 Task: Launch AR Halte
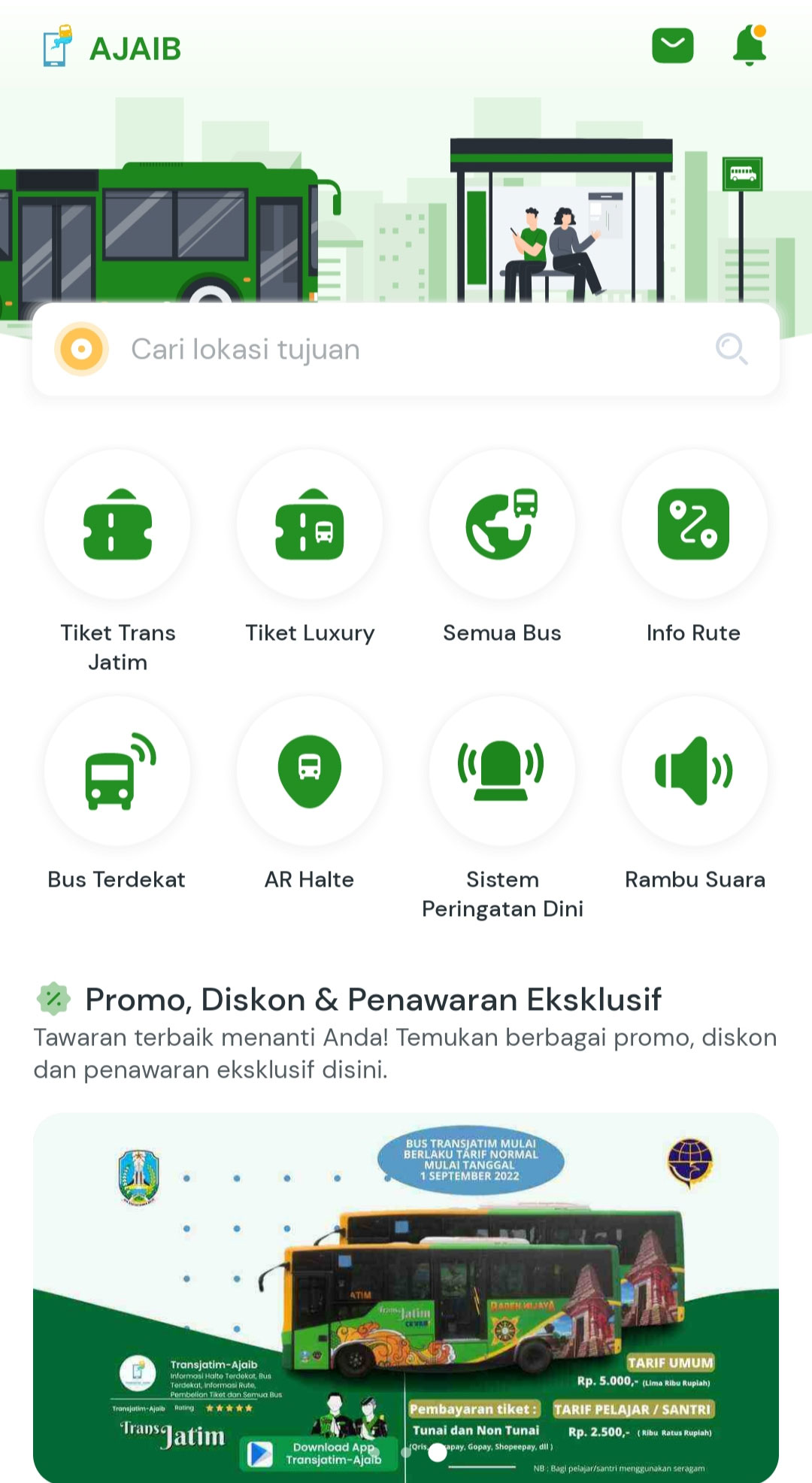pos(310,772)
